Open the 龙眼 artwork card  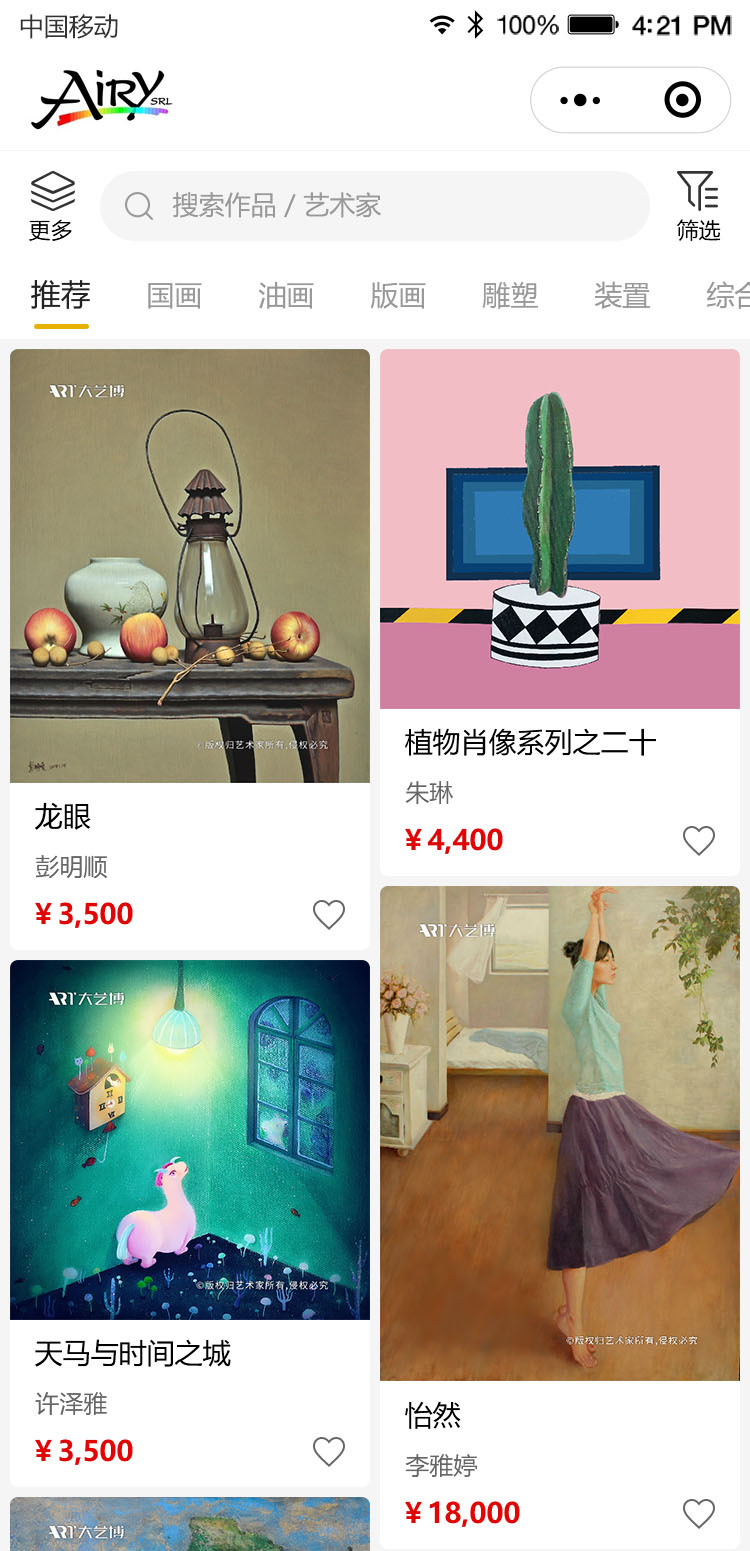[190, 649]
